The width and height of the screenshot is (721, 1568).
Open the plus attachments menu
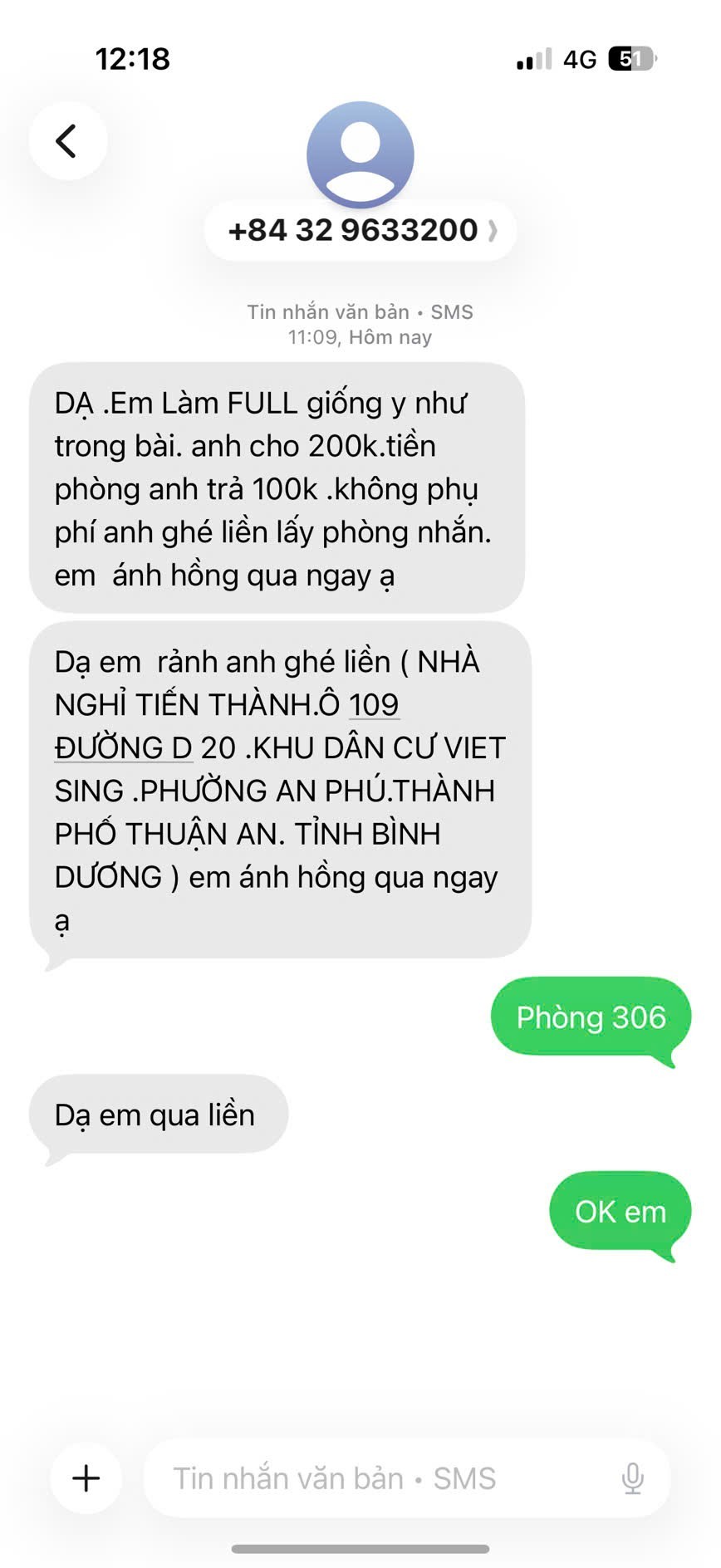tap(86, 1478)
